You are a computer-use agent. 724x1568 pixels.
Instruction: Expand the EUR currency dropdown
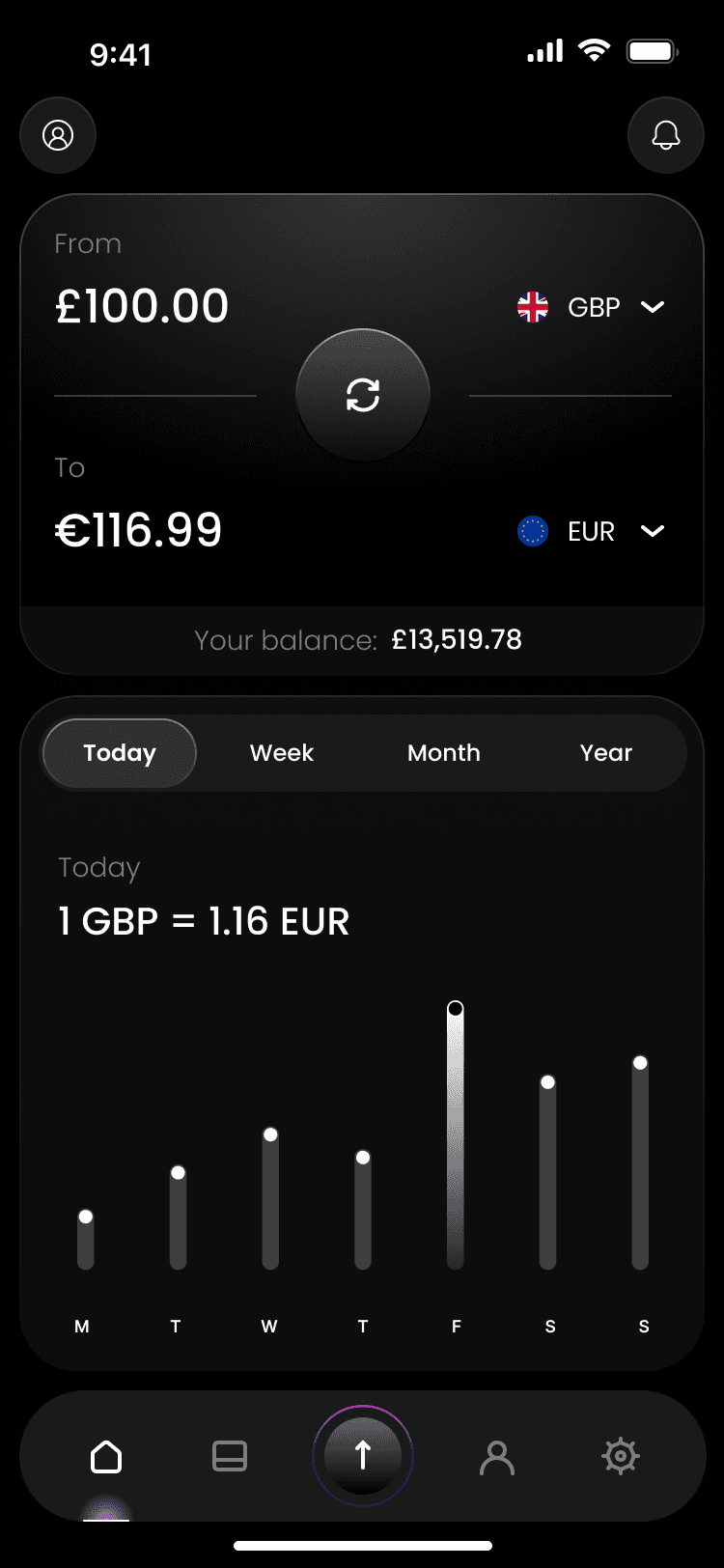pyautogui.click(x=592, y=531)
